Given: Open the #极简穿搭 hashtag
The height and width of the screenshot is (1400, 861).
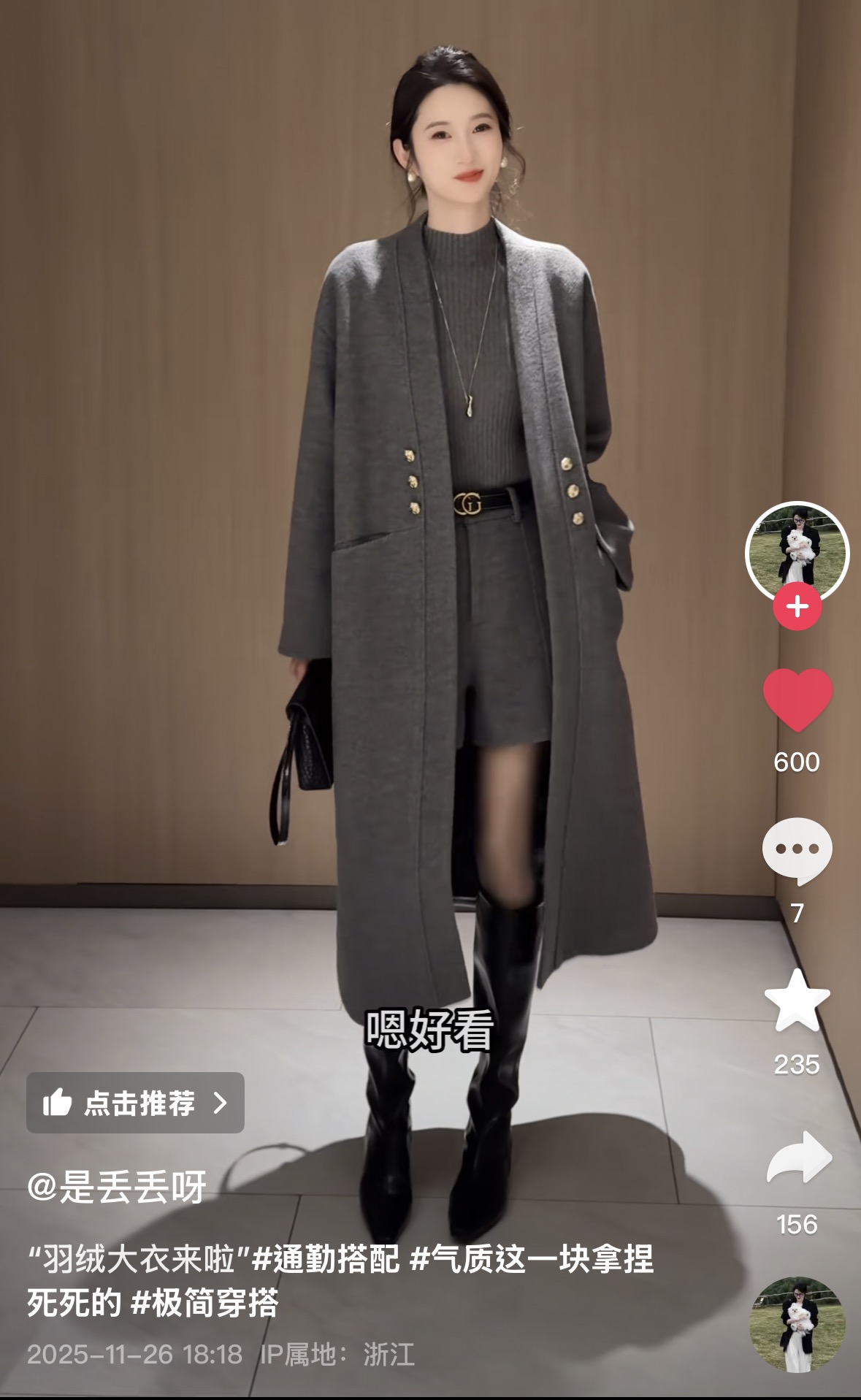Looking at the screenshot, I should tap(204, 1303).
